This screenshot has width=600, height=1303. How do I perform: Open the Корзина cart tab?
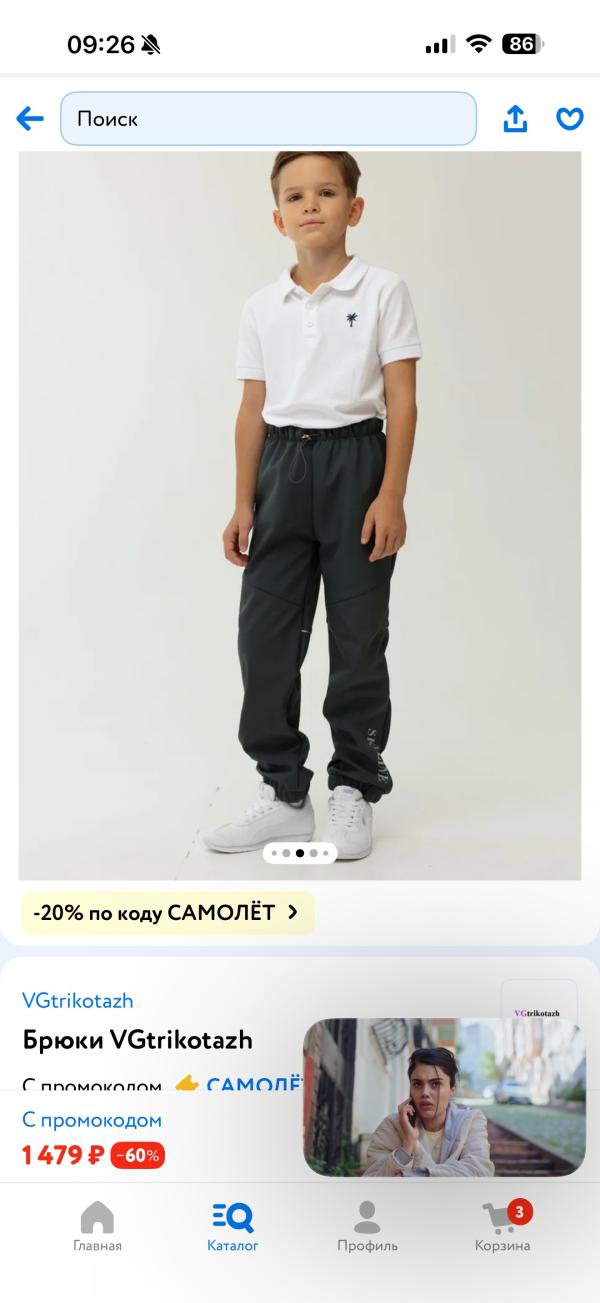click(503, 1227)
